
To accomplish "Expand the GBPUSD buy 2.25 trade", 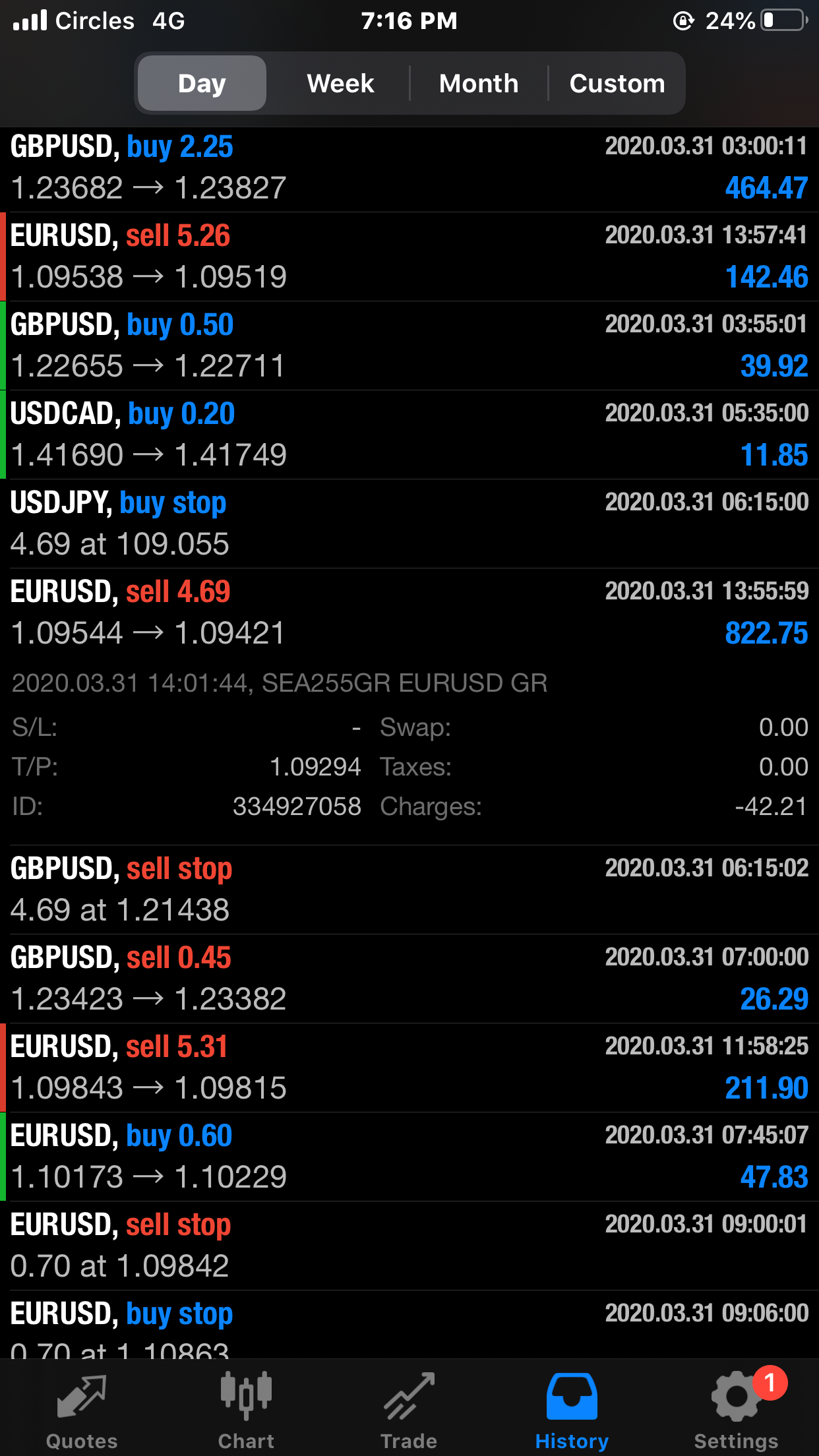I will tap(409, 168).
